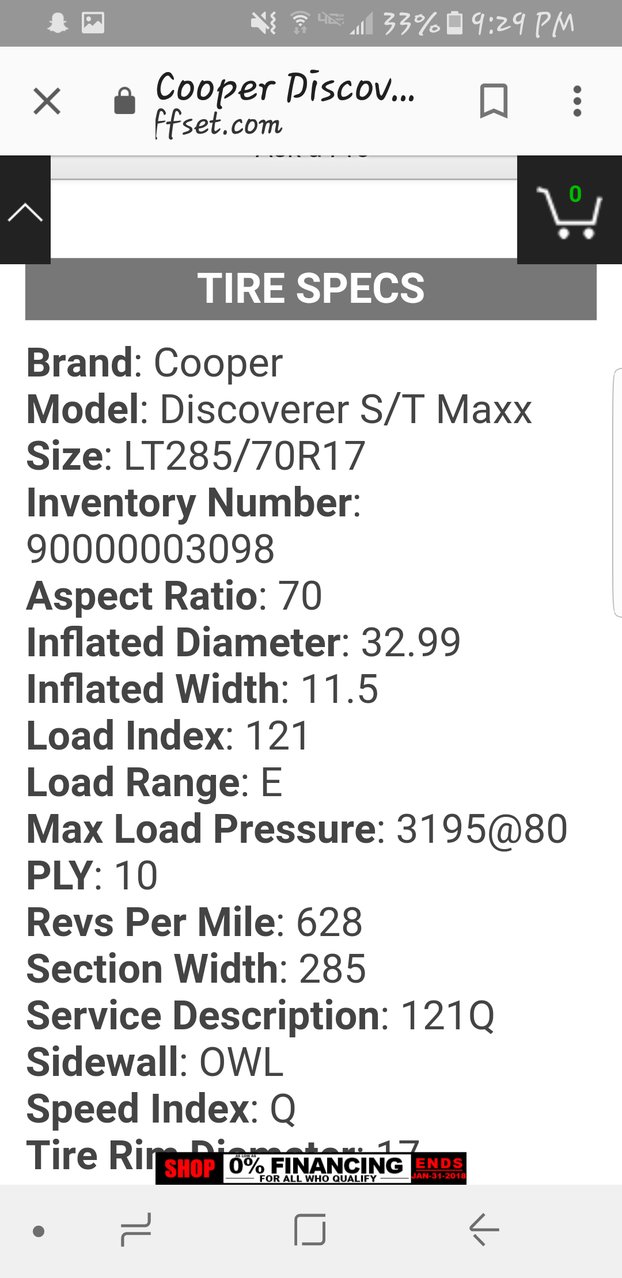Image resolution: width=622 pixels, height=1278 pixels.
Task: Go back with the system back button
Action: [484, 1231]
